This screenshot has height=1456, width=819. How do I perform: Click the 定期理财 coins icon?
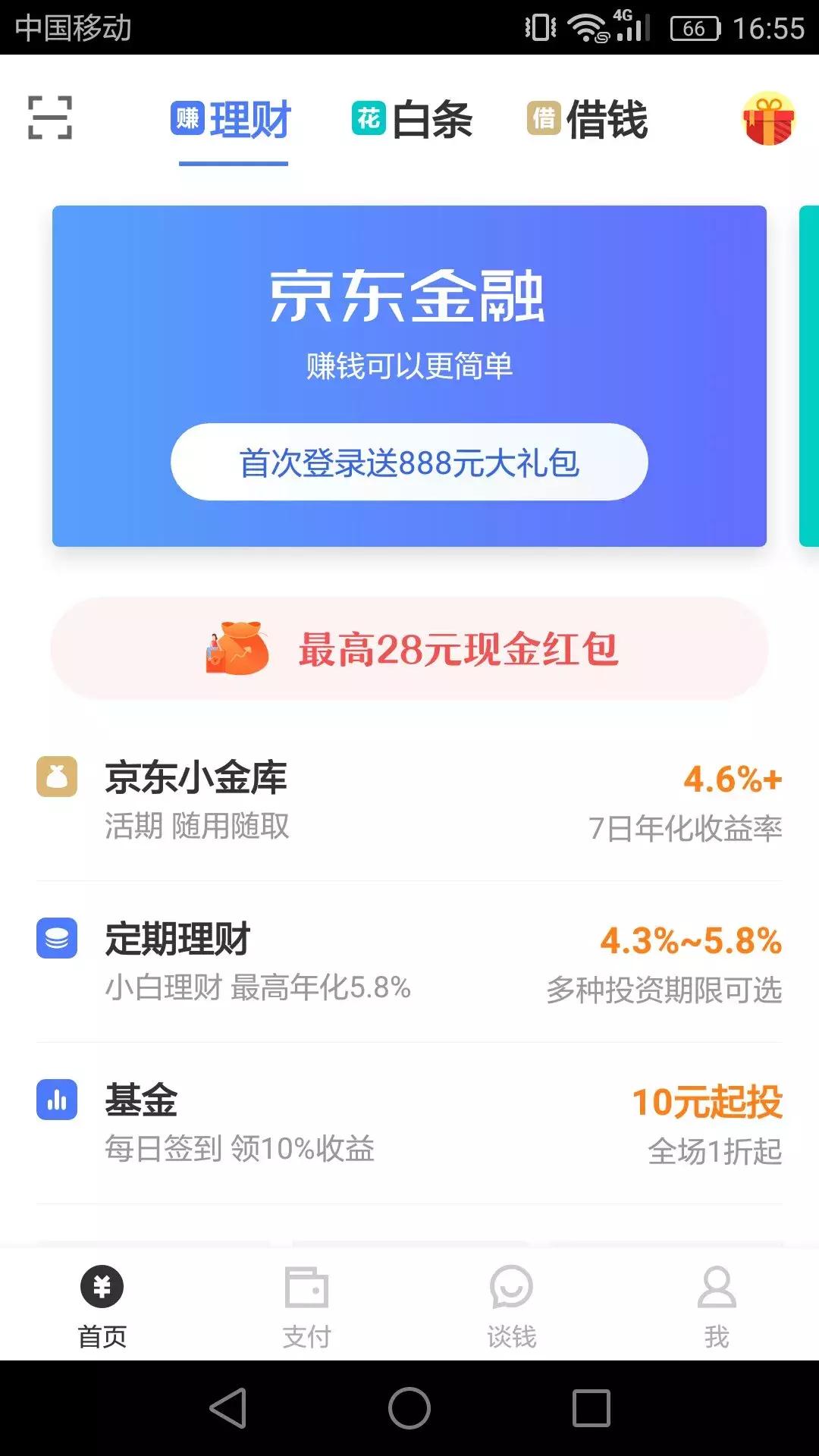(x=58, y=940)
